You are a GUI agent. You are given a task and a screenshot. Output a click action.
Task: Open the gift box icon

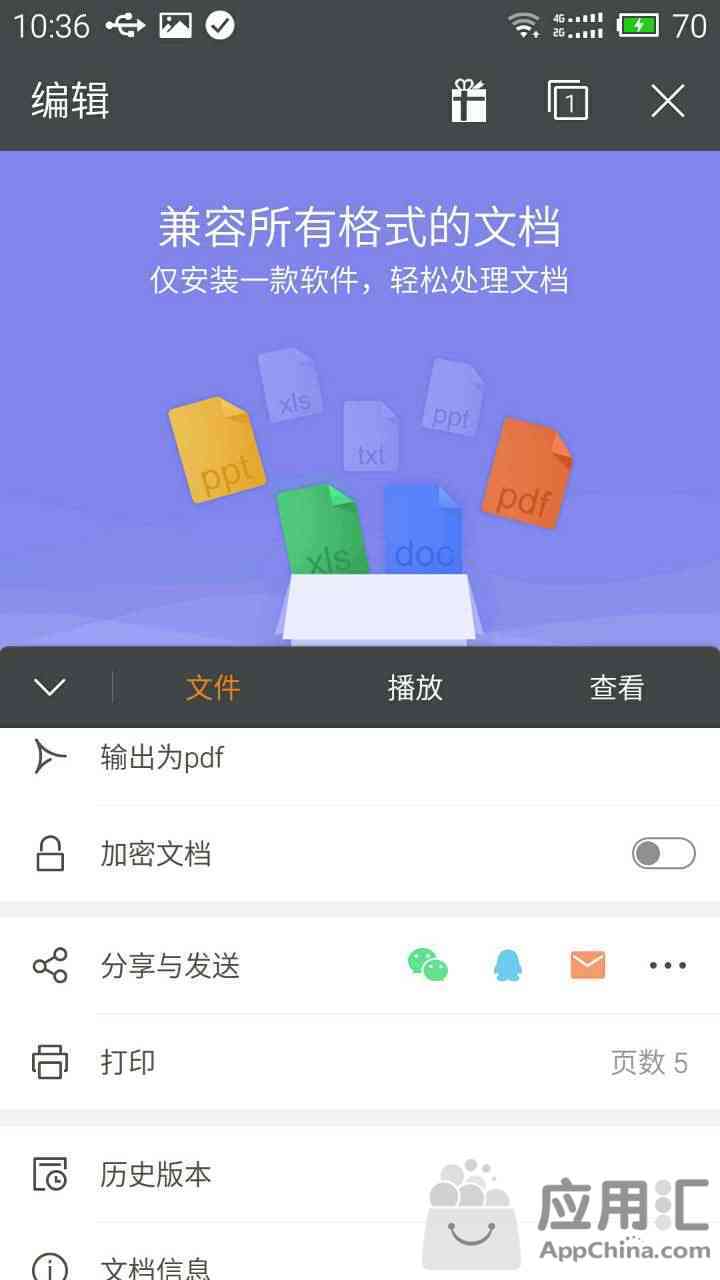[x=468, y=101]
